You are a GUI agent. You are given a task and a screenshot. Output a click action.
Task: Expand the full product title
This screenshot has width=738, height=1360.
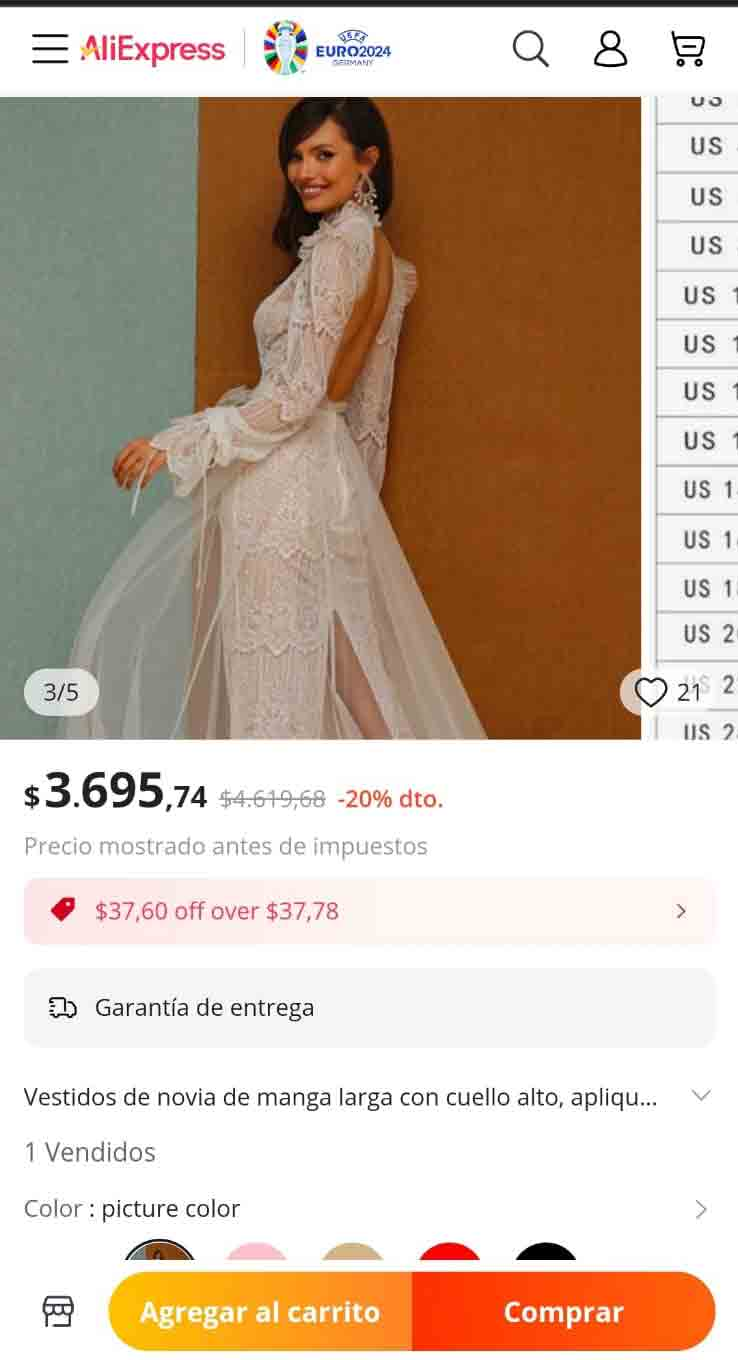pyautogui.click(x=701, y=1096)
